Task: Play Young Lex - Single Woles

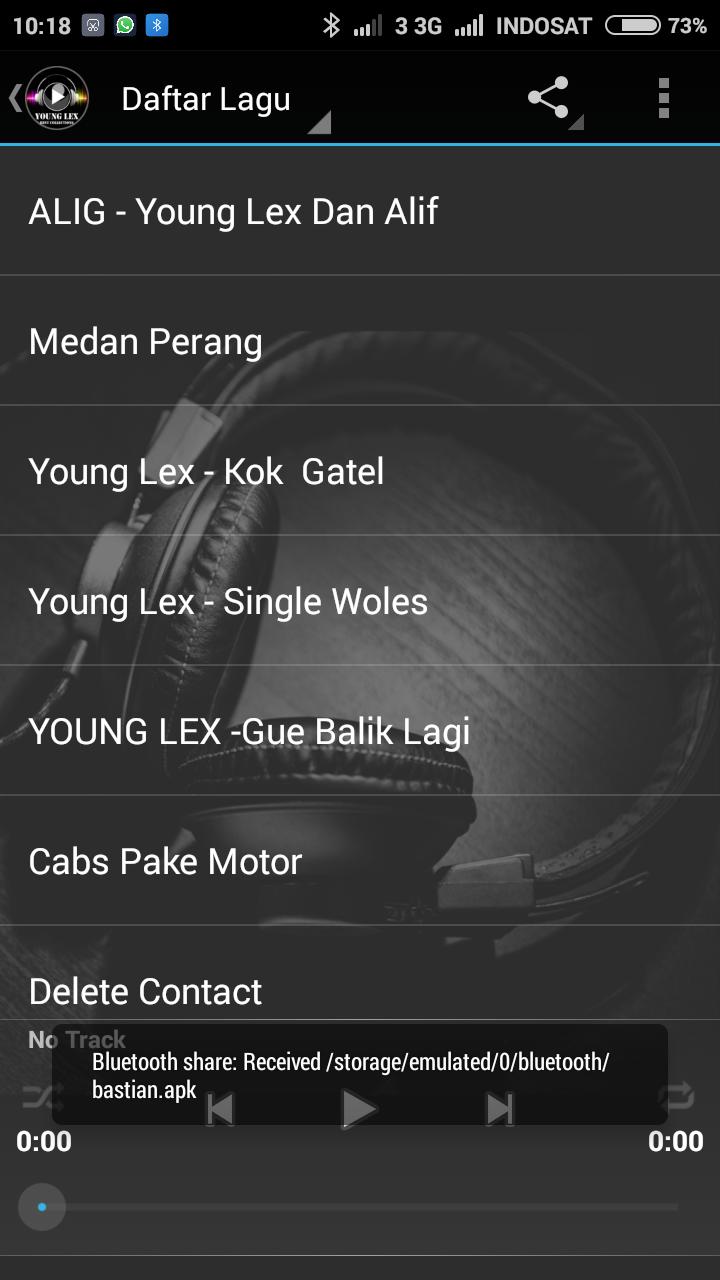Action: (360, 601)
